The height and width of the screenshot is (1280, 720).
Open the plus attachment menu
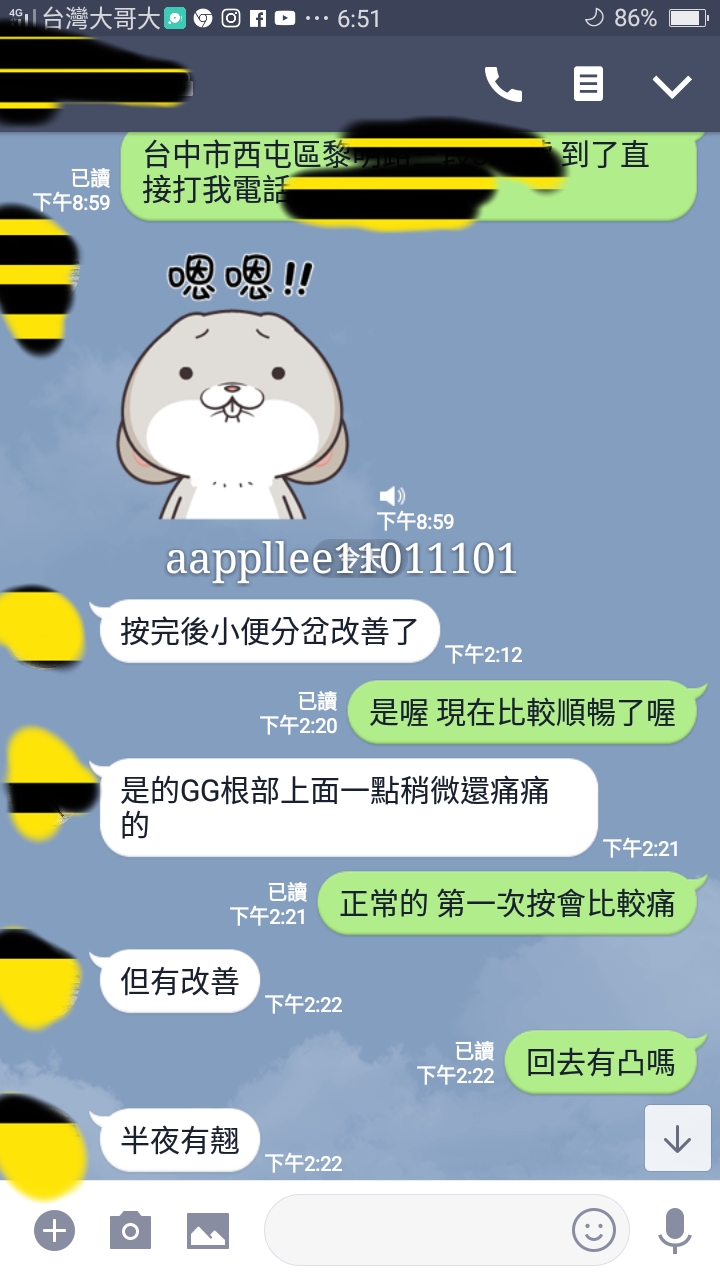(x=54, y=1230)
